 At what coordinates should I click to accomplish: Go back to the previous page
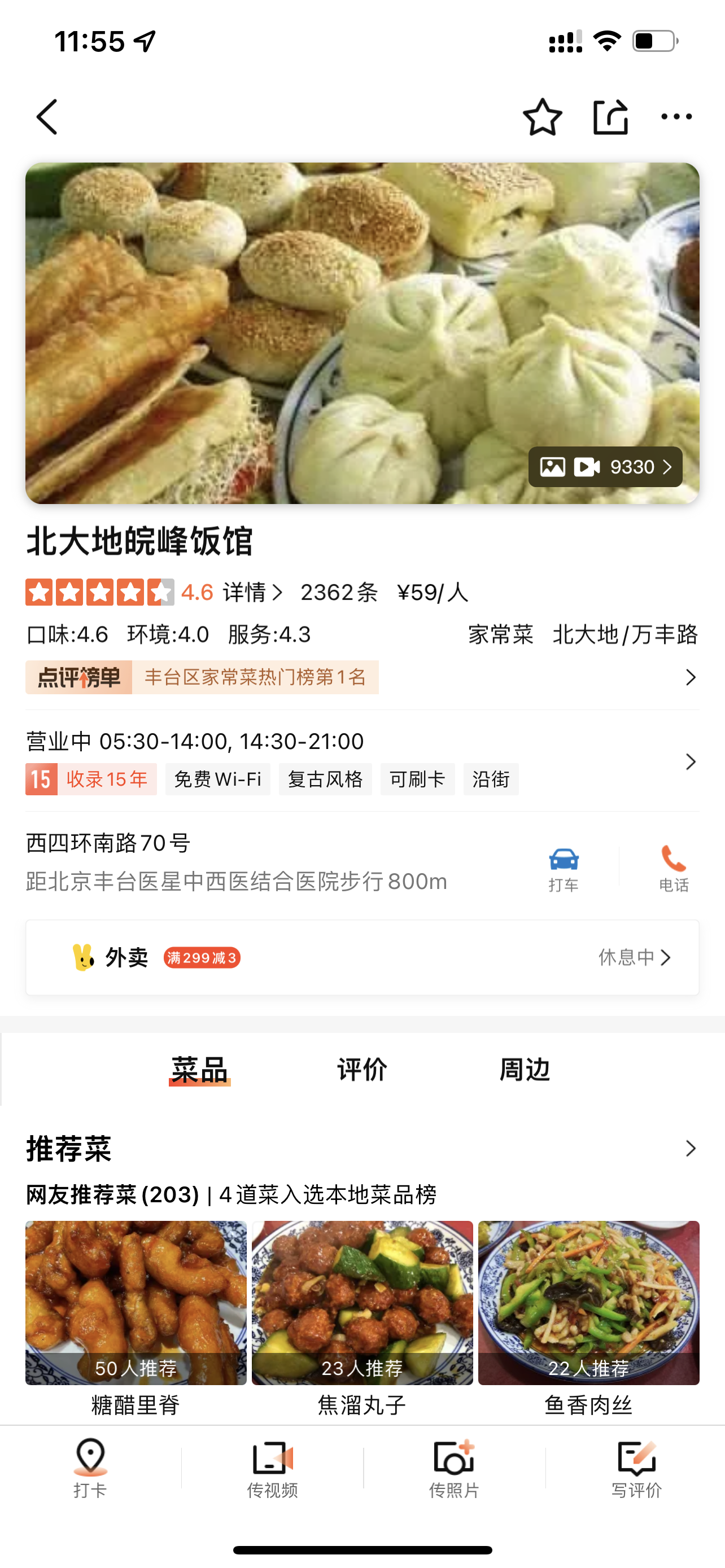(47, 116)
